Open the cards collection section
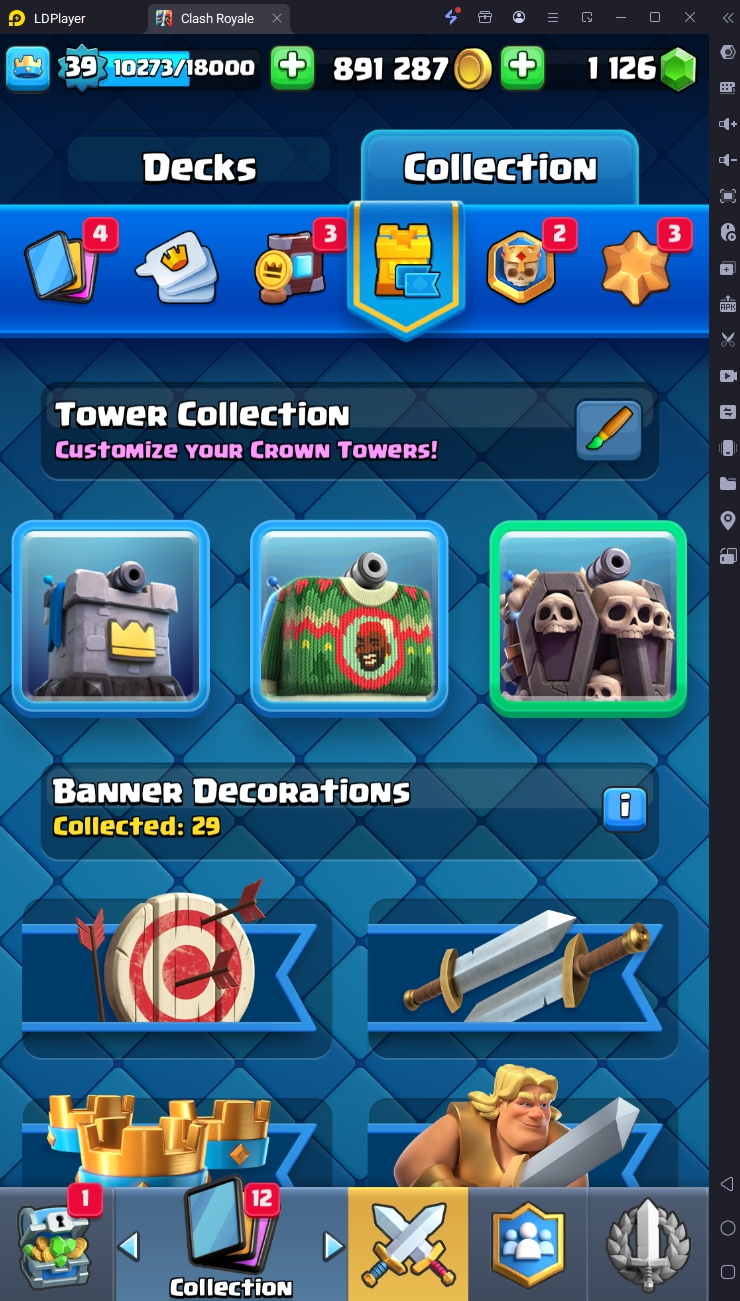The image size is (740, 1301). point(62,264)
